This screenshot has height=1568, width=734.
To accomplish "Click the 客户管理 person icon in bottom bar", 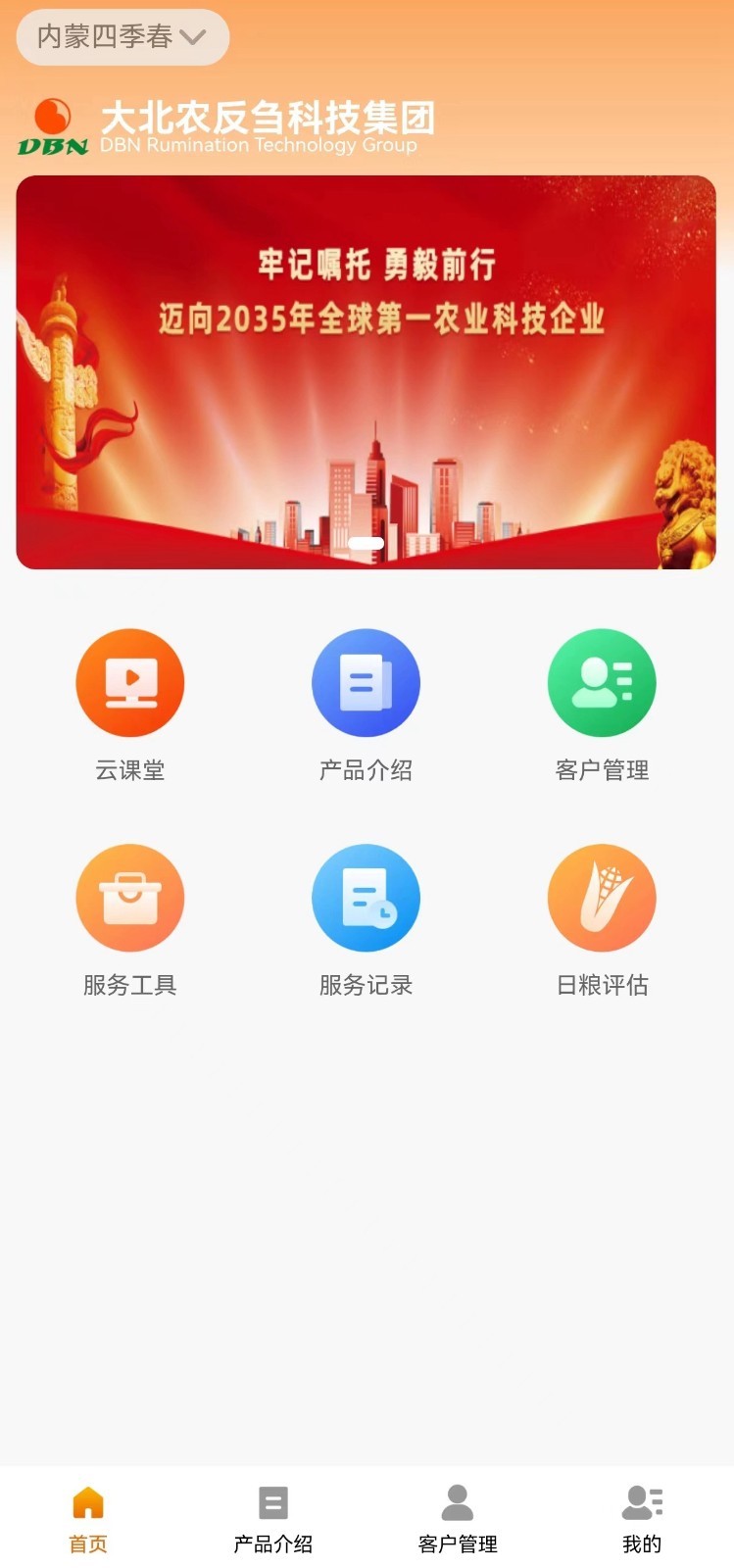I will 458,1499.
